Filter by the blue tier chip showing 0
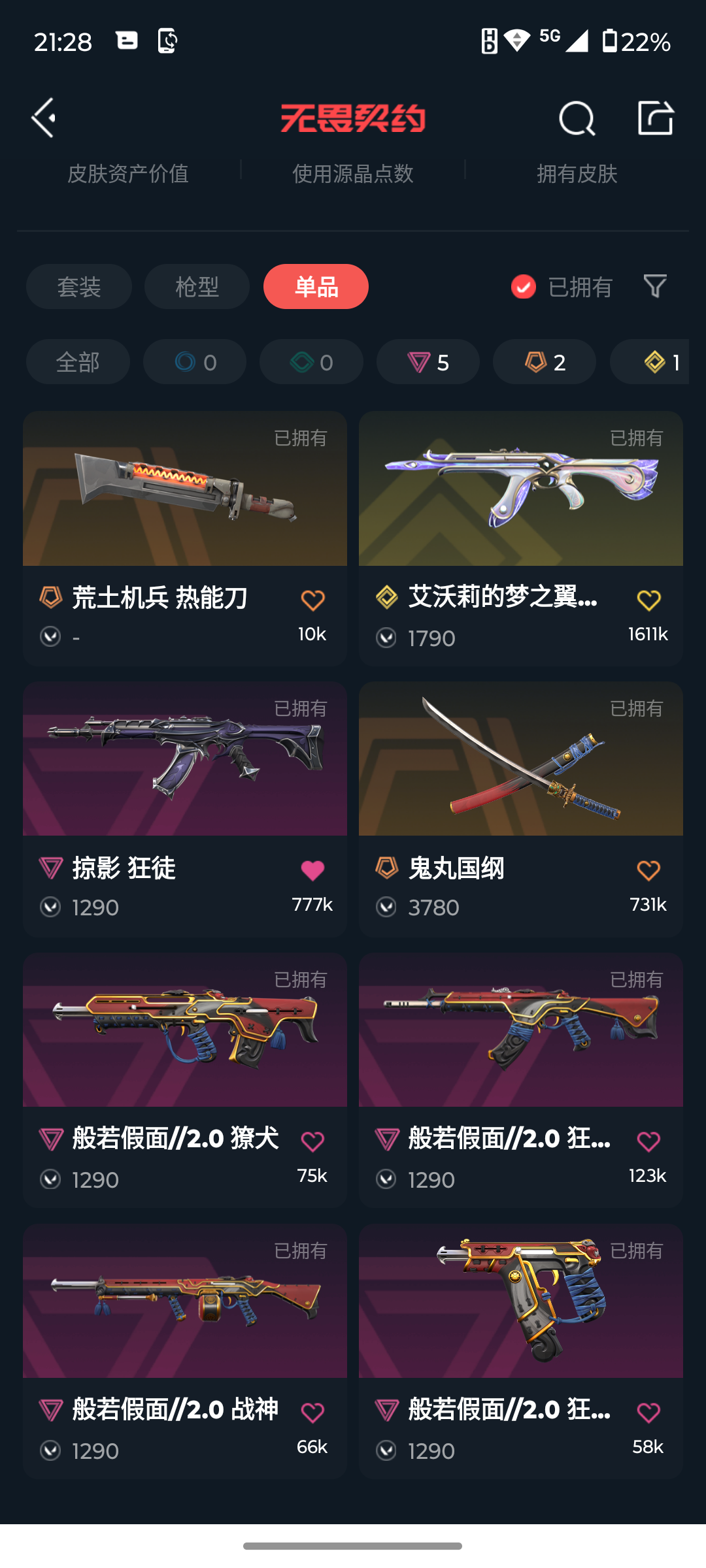The height and width of the screenshot is (1568, 706). (195, 362)
